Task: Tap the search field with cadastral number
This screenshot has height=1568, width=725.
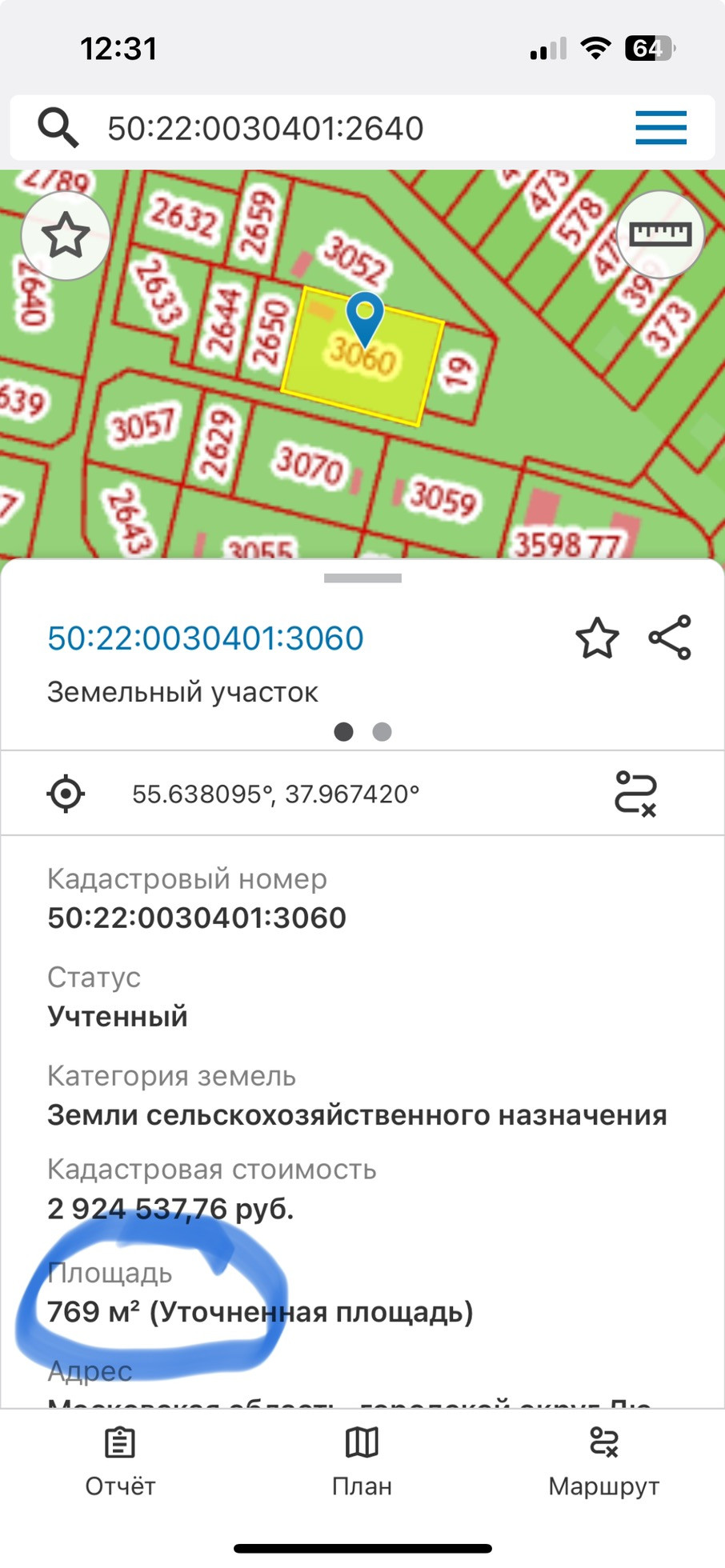Action: pyautogui.click(x=320, y=128)
